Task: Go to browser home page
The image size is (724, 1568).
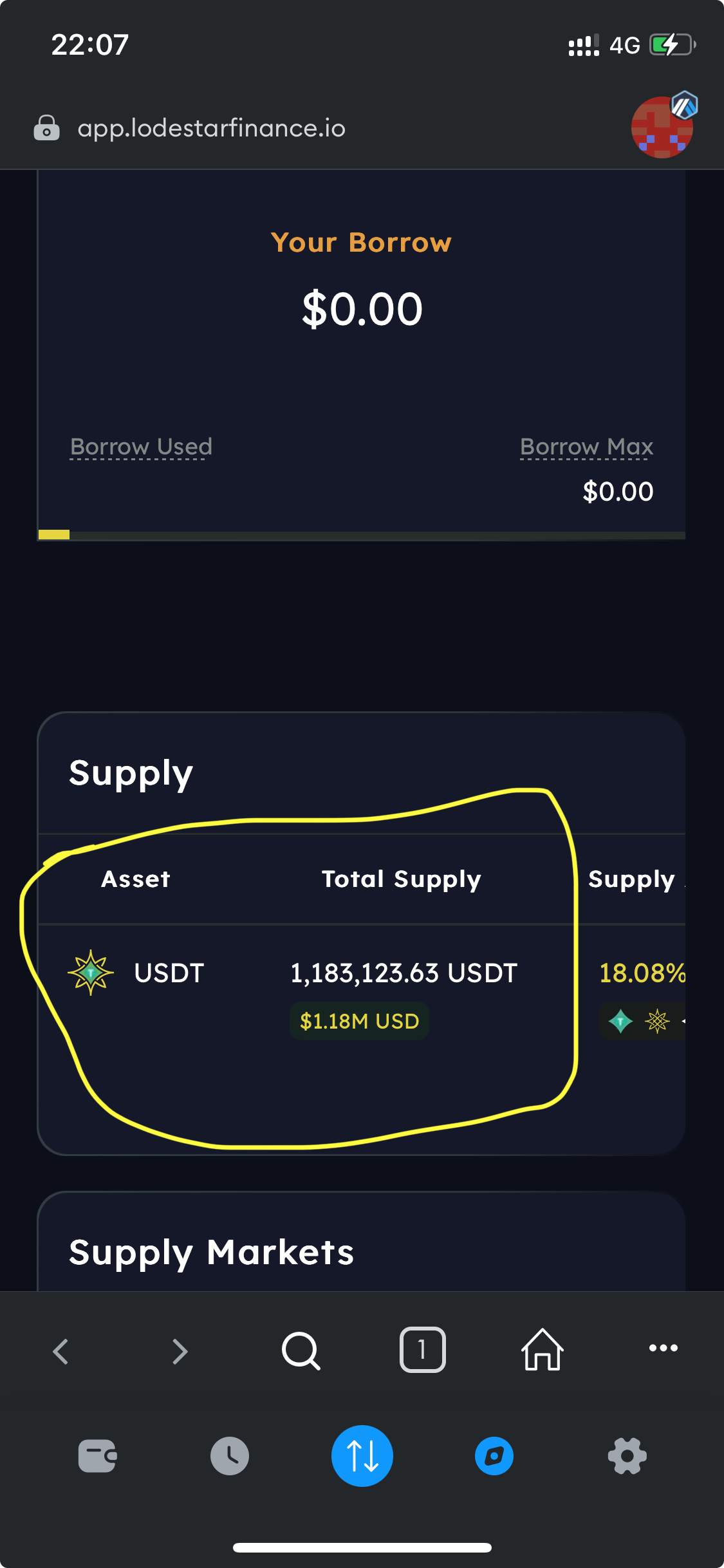Action: 543,1349
